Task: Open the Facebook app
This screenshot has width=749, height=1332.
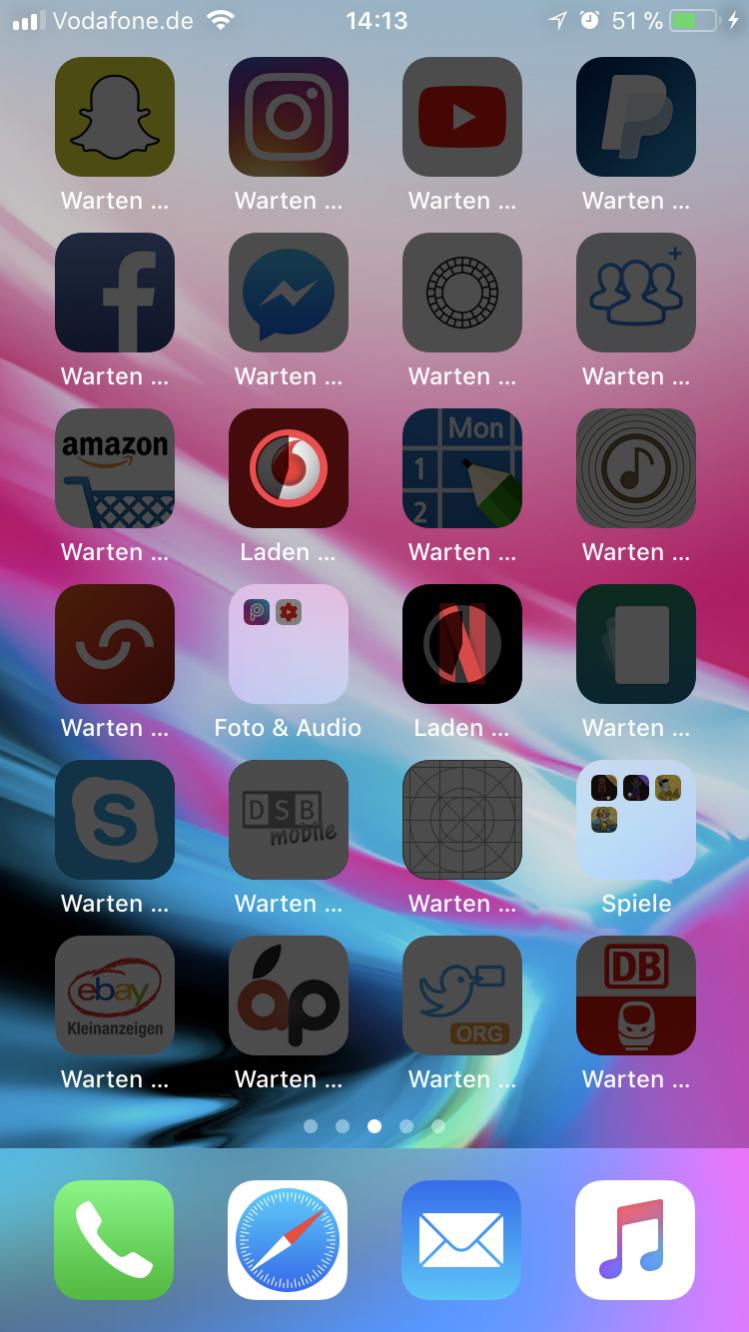Action: [x=115, y=293]
